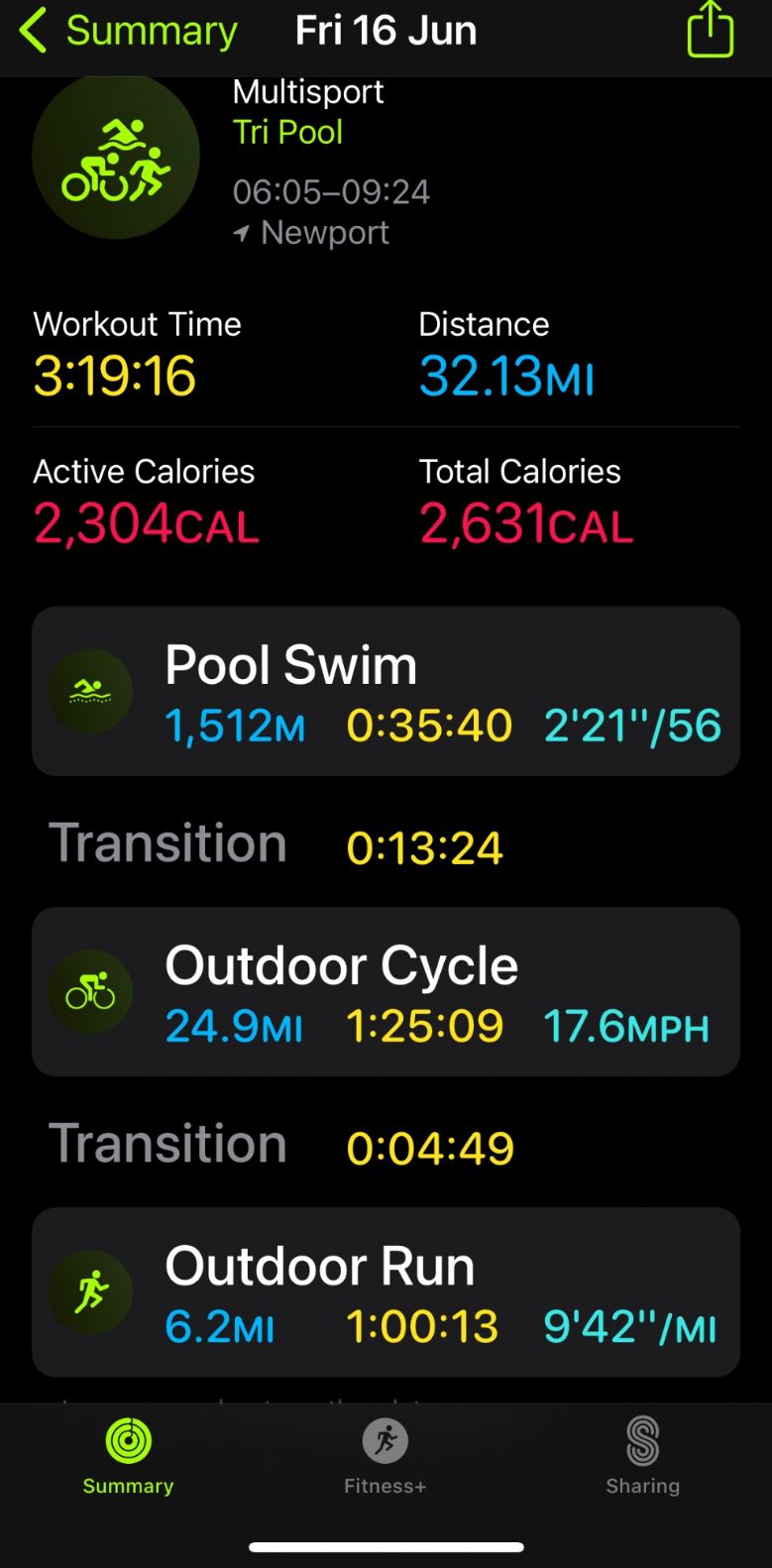Select the Summary tab
Viewport: 772px width, 1568px height.
click(128, 1454)
